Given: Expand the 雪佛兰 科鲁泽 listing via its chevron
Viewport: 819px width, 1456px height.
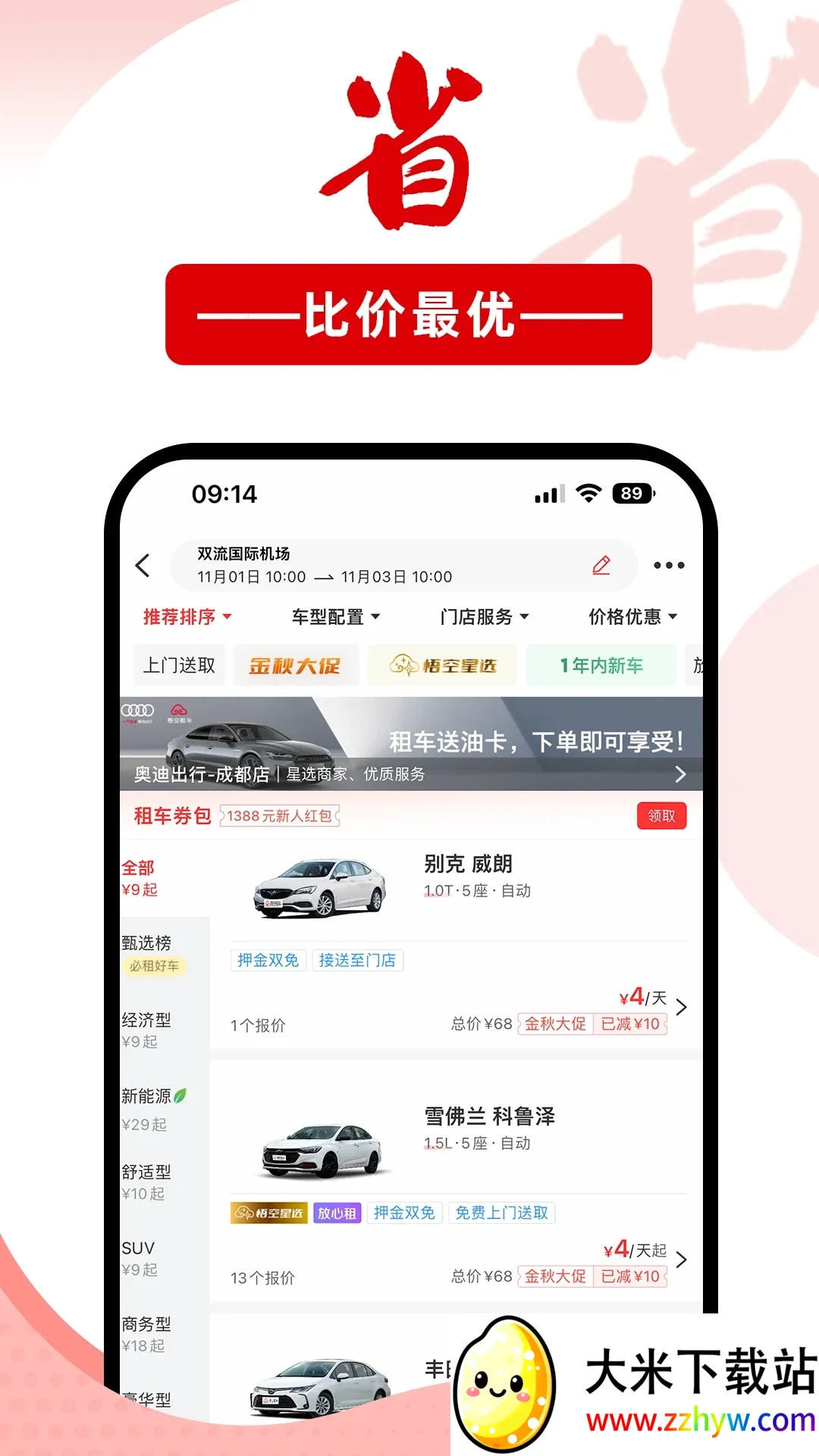Looking at the screenshot, I should (x=681, y=1260).
